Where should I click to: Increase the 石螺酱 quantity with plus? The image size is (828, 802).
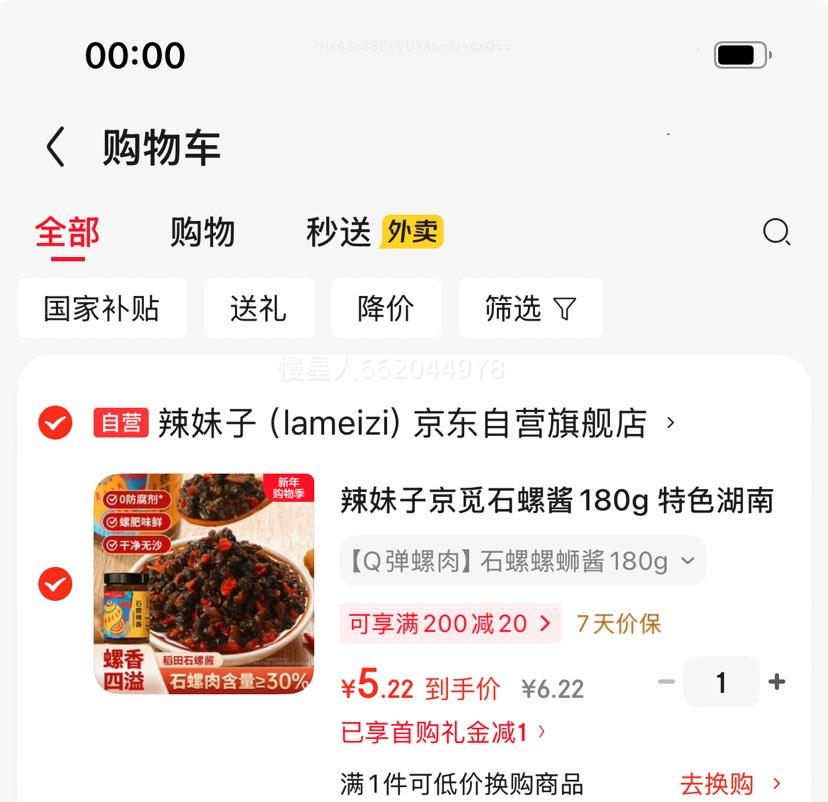tap(777, 683)
